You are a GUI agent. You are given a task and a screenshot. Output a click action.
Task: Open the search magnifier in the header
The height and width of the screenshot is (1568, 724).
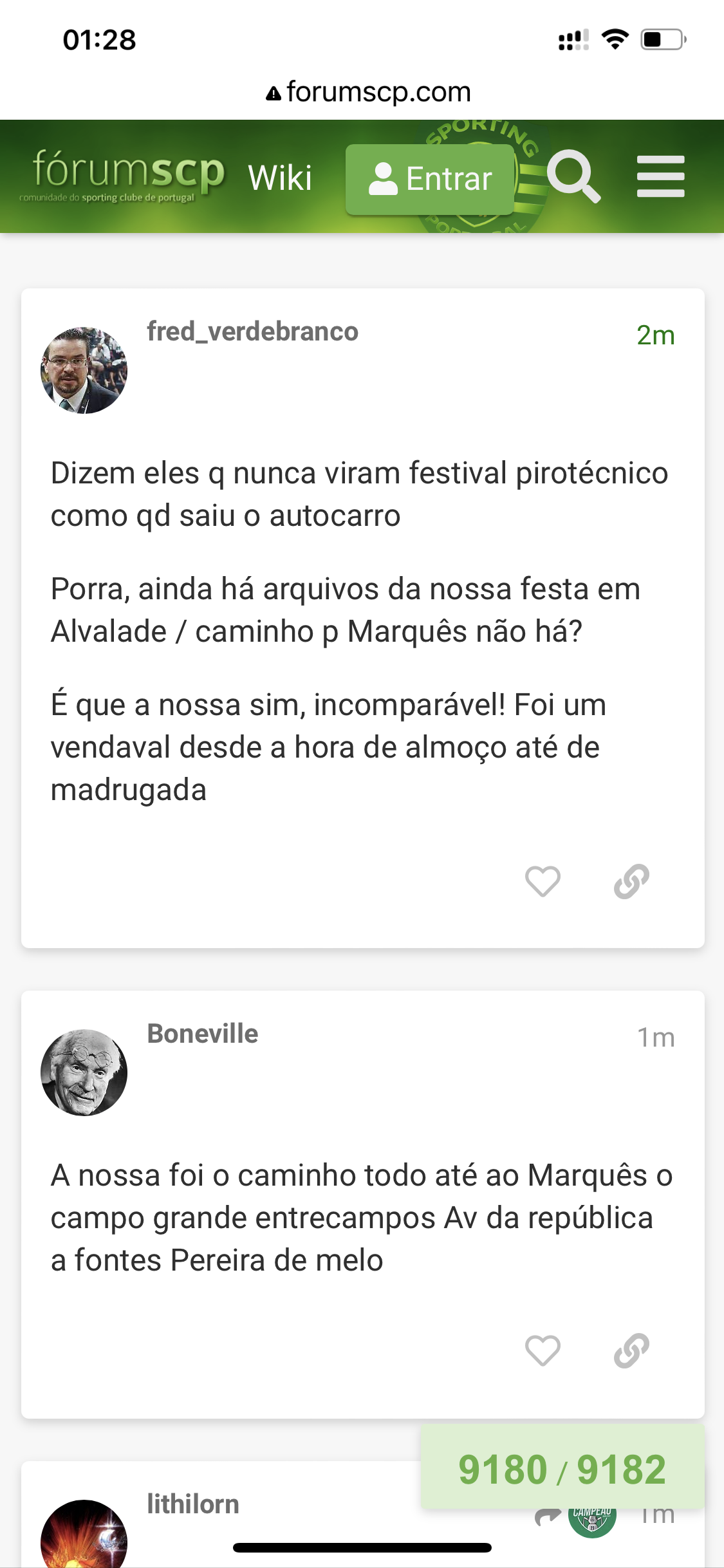tap(573, 176)
